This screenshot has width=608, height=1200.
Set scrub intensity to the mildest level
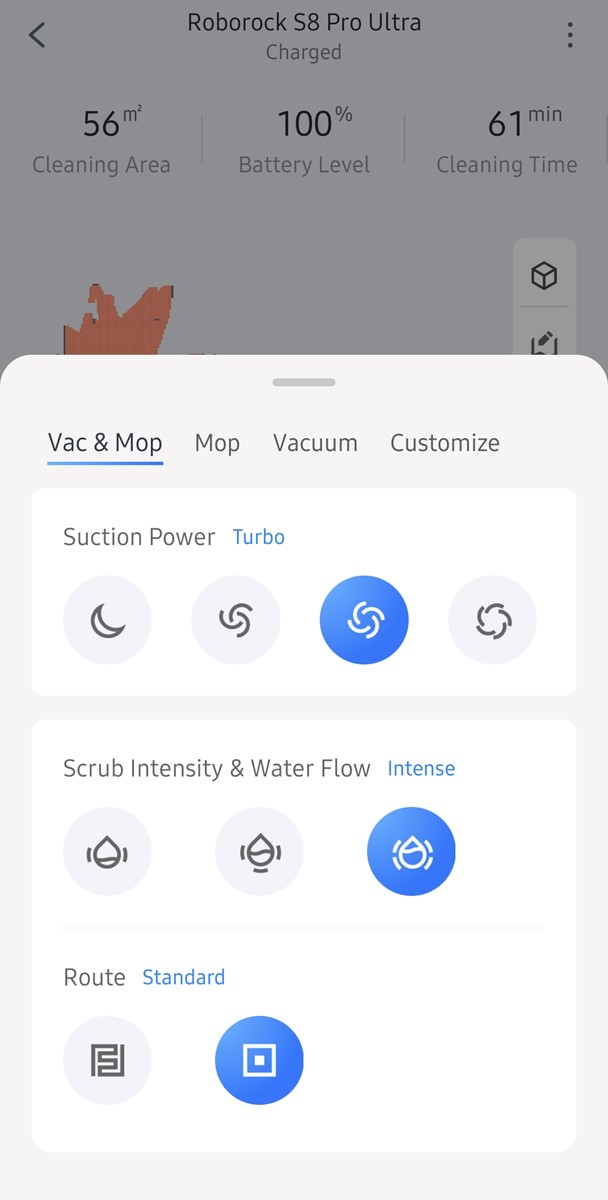107,852
